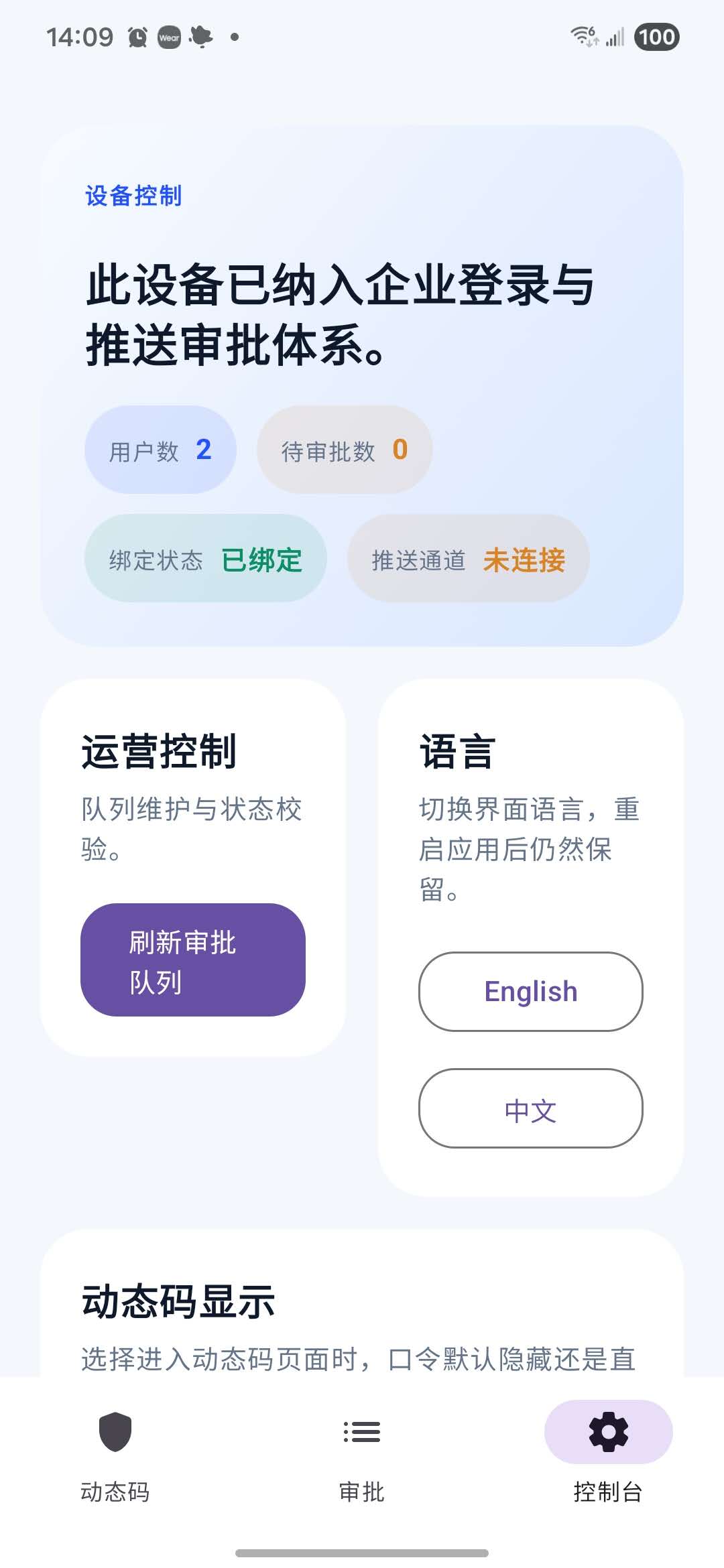Tap the alarm clock icon in the status bar

point(139,38)
